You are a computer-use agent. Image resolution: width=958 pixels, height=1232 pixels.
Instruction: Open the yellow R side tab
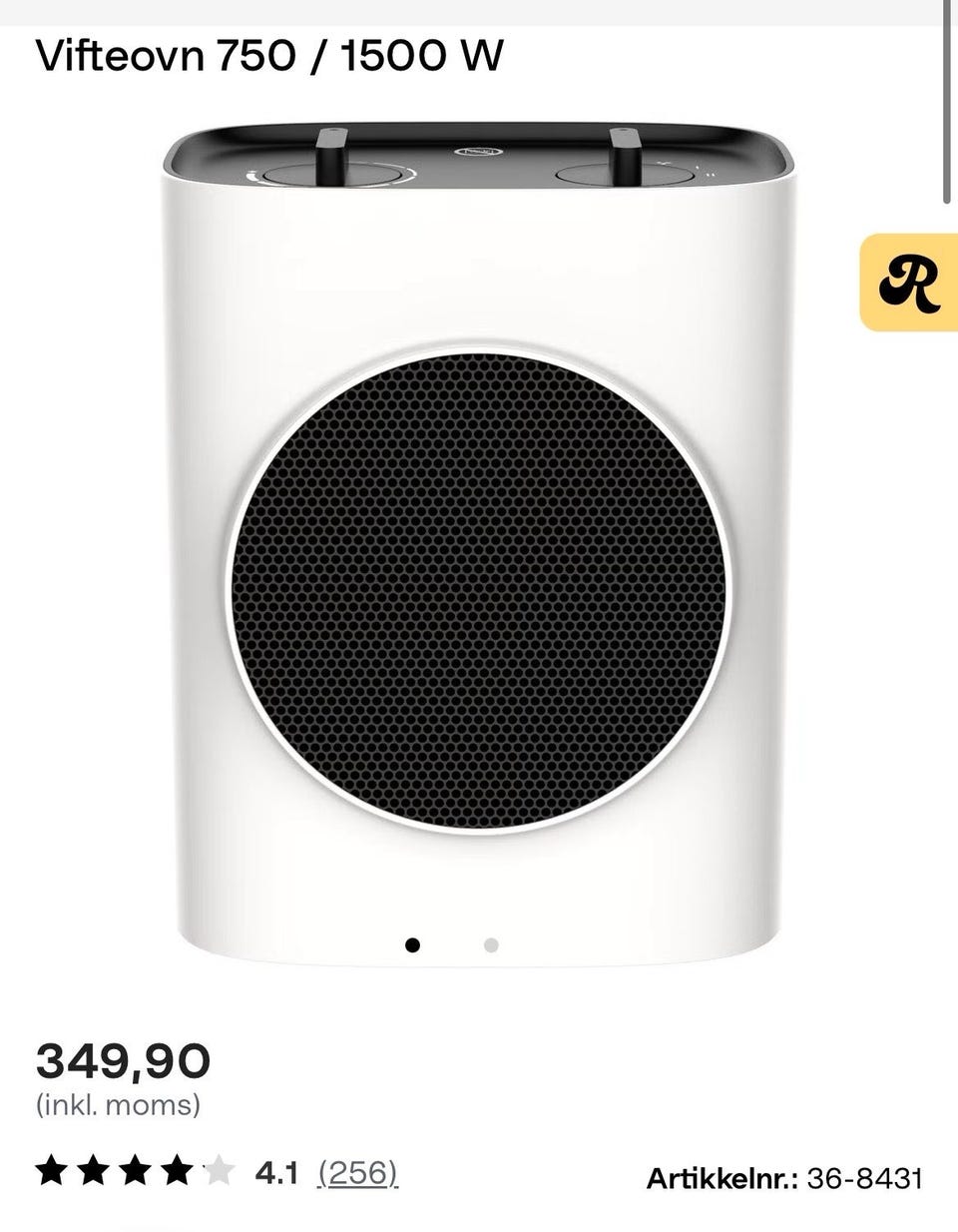coord(909,282)
